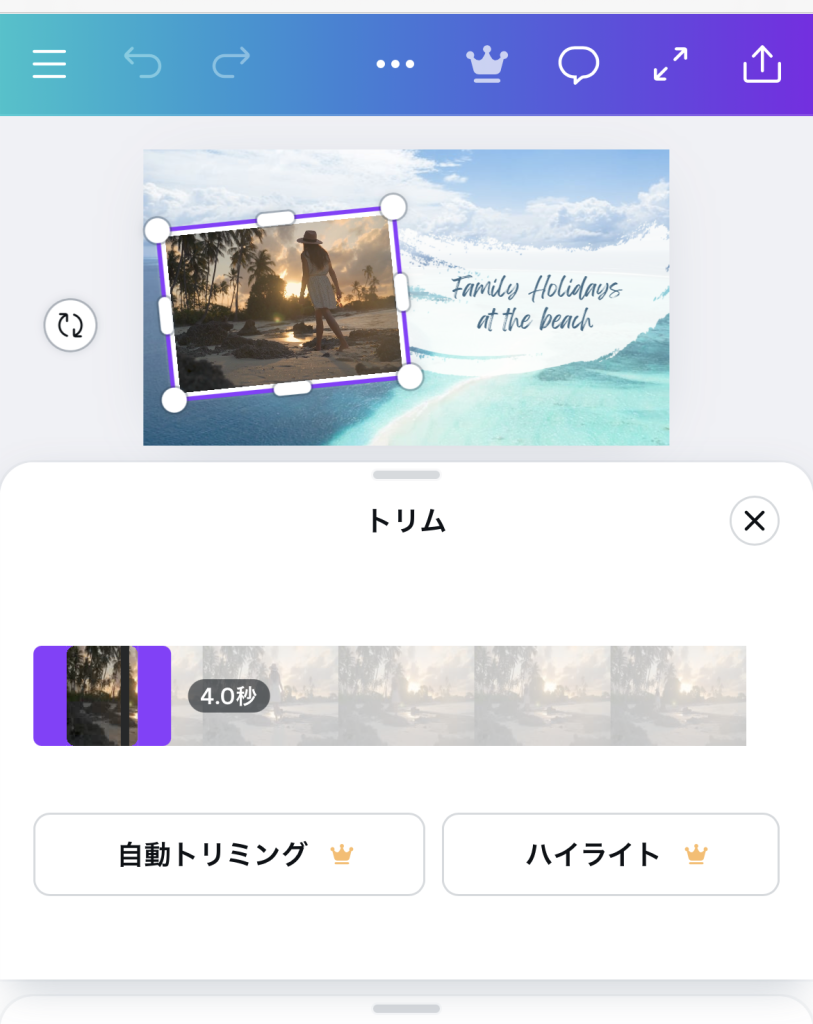Viewport: 813px width, 1024px height.
Task: Select the 自動トリミング button
Action: coord(229,854)
